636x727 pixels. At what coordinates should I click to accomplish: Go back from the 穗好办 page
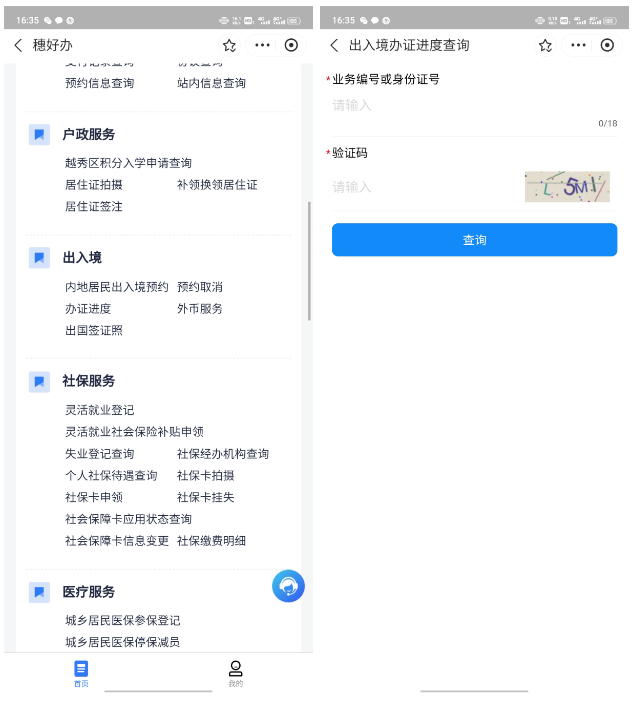pyautogui.click(x=18, y=45)
